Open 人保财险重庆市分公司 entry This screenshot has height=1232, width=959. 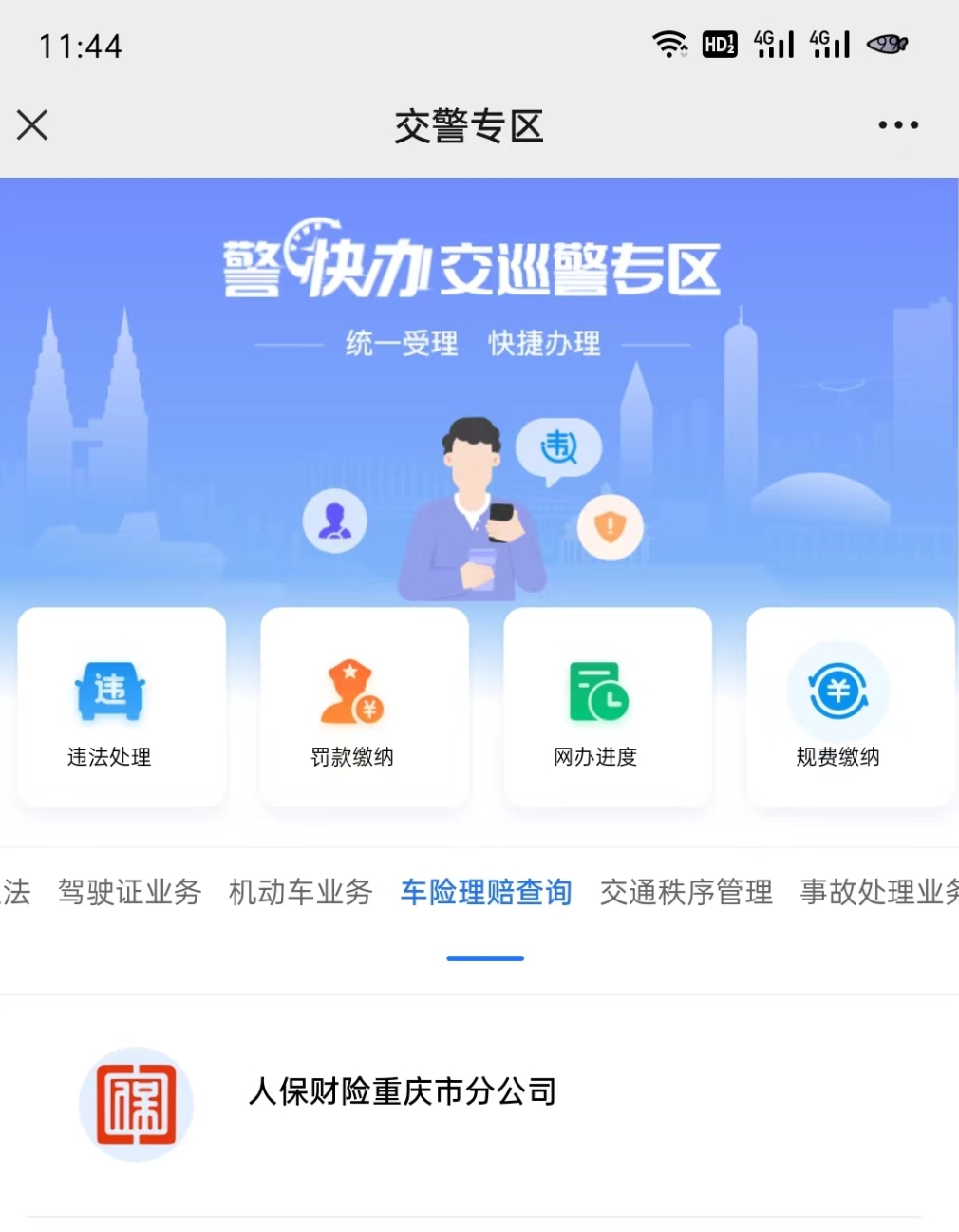coord(403,1092)
